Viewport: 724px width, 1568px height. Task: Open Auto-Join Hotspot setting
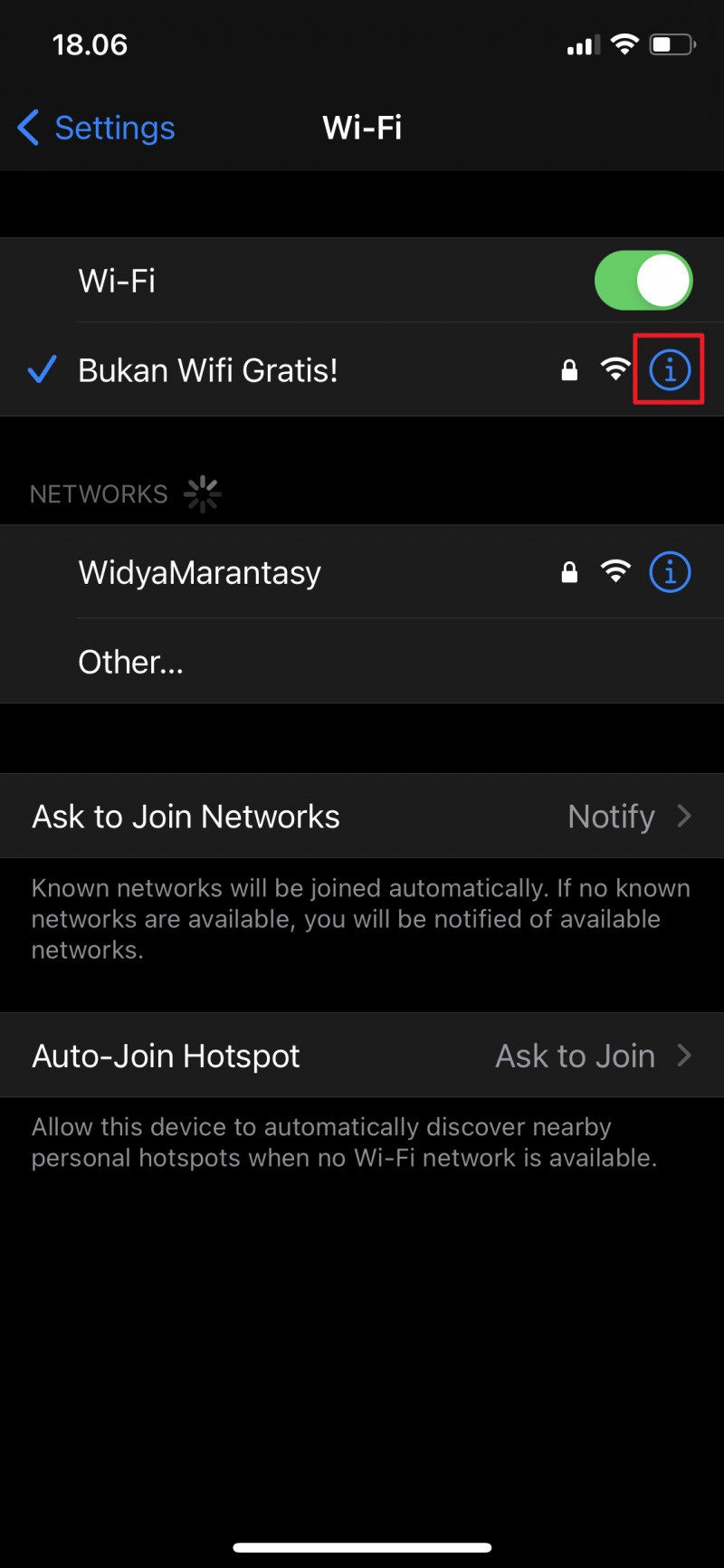362,1056
